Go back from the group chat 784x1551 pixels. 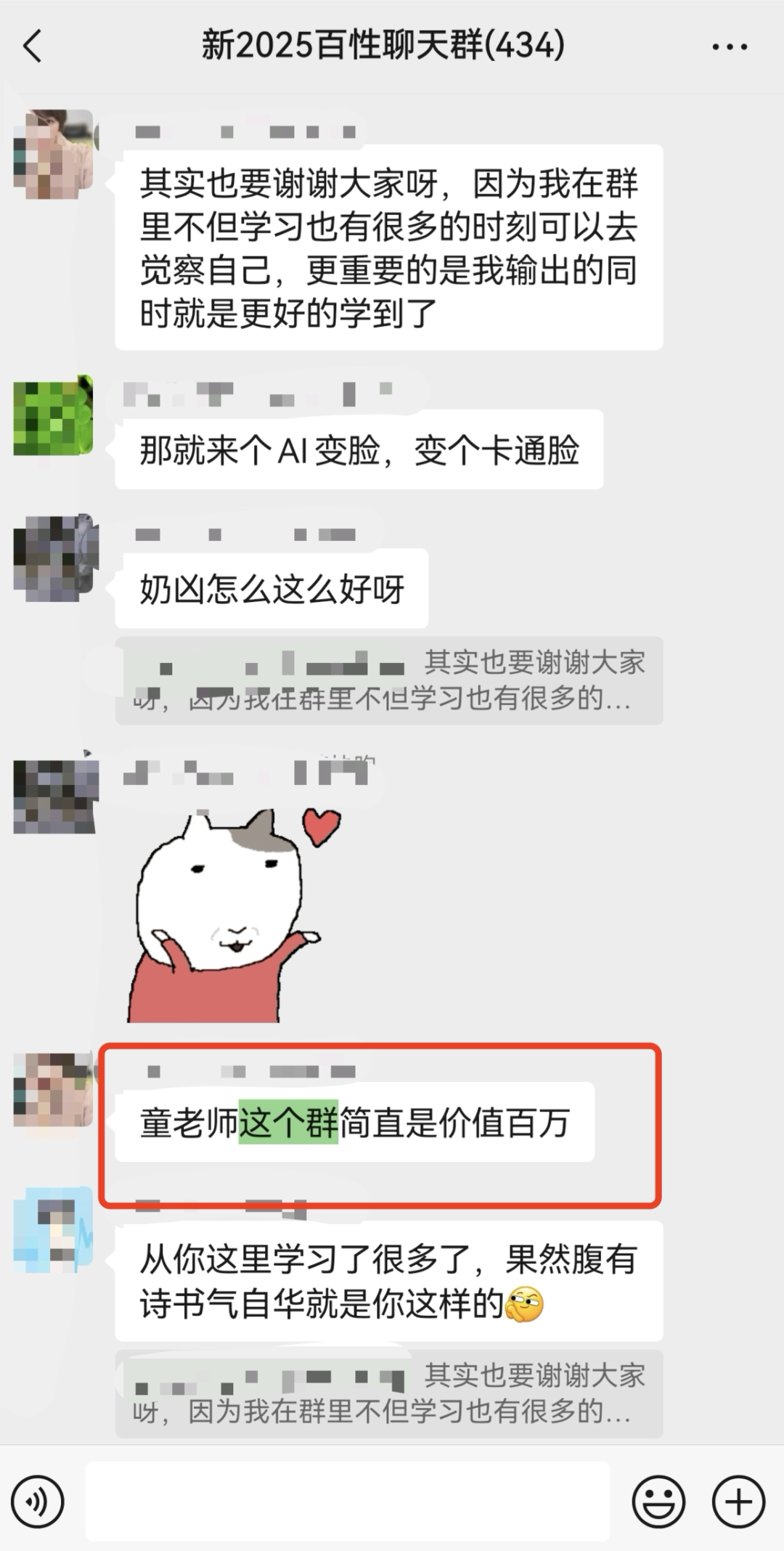tap(33, 46)
